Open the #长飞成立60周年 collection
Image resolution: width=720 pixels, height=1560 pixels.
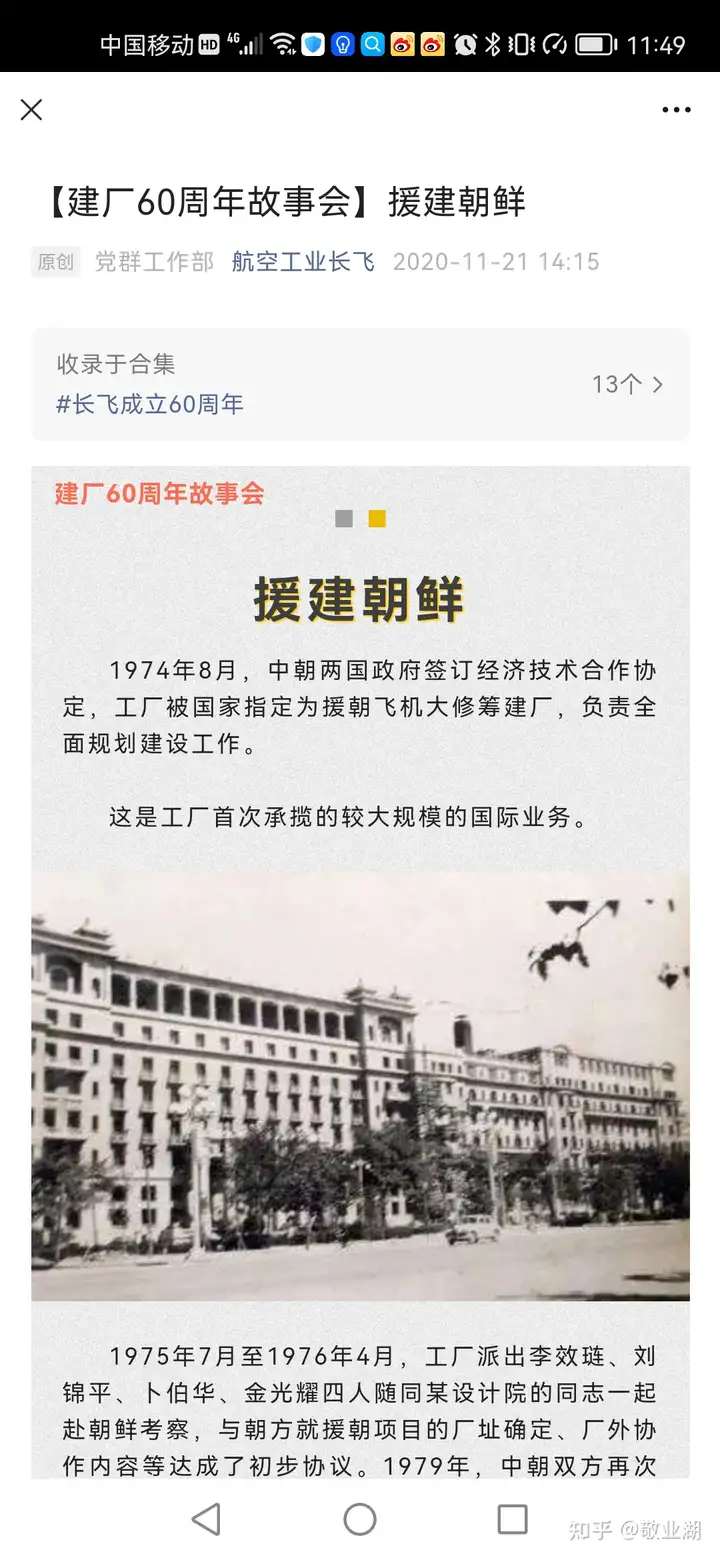(360, 385)
